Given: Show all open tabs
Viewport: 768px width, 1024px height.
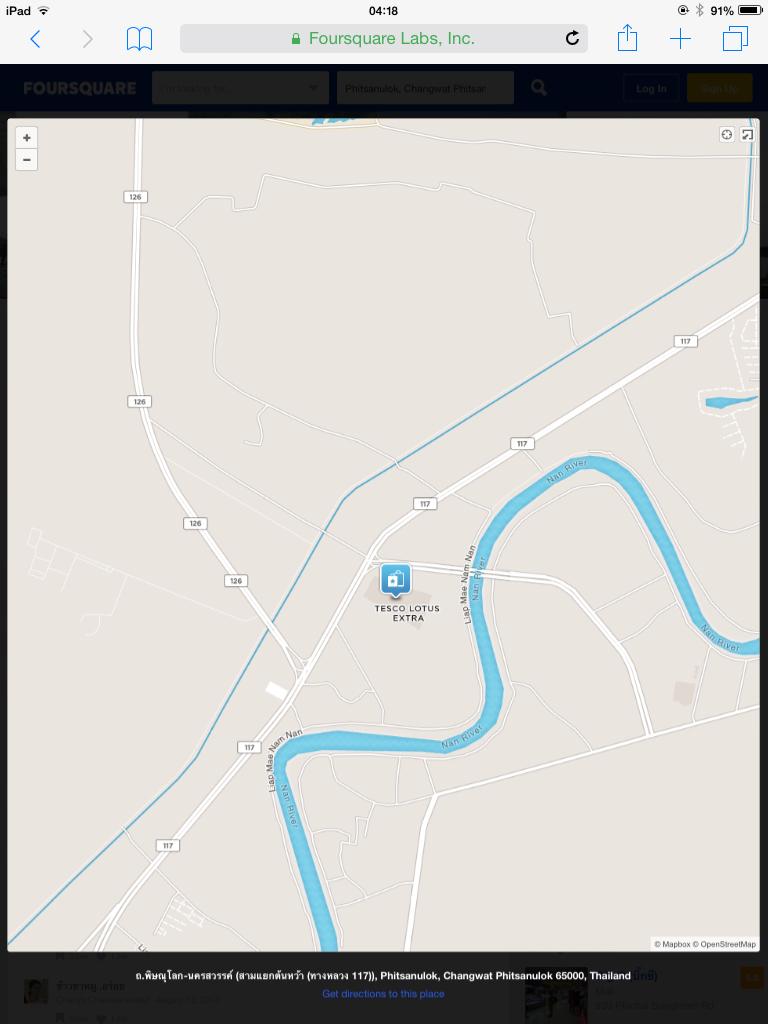Looking at the screenshot, I should click(735, 39).
